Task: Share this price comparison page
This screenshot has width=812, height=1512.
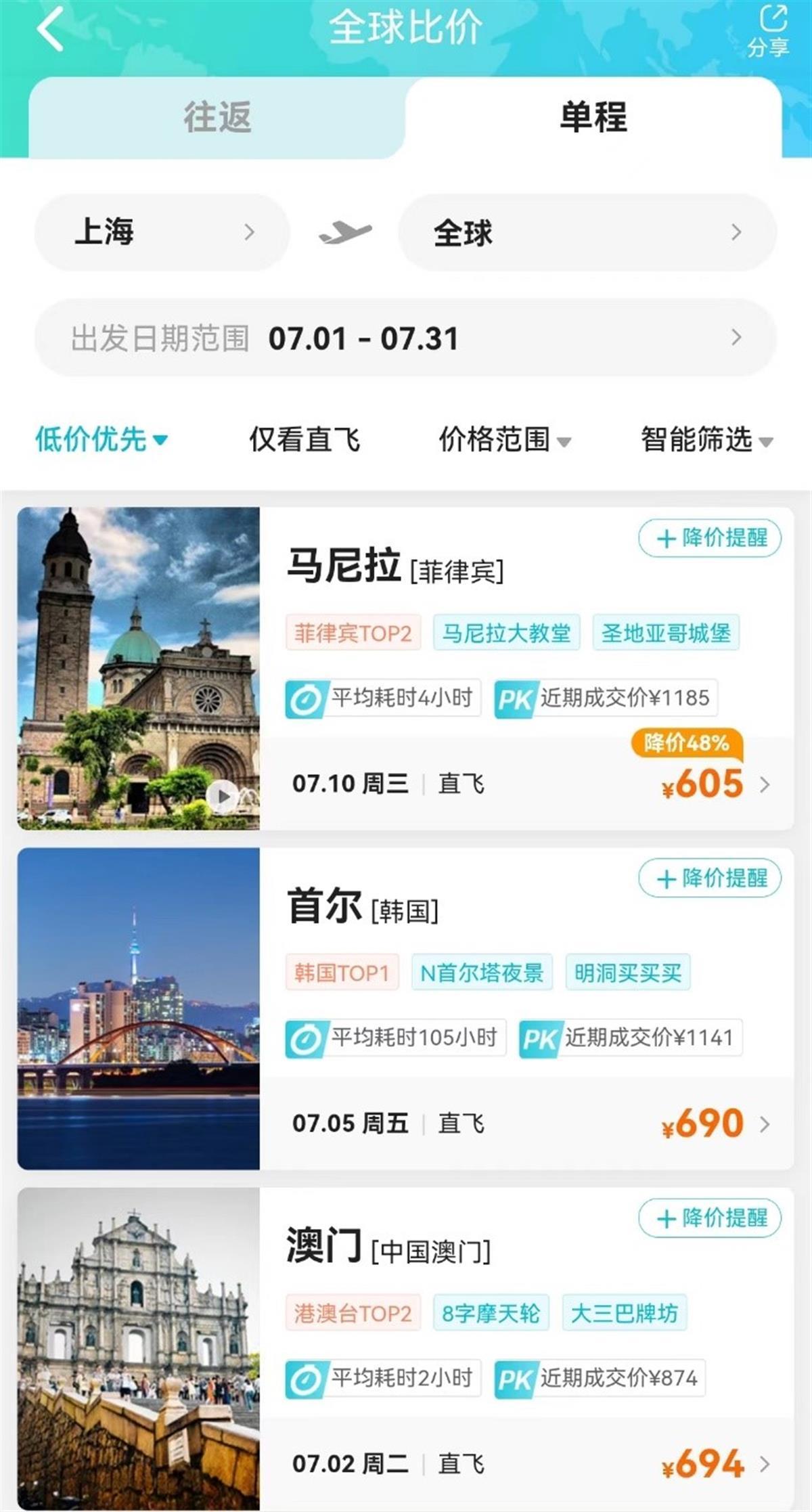Action: click(769, 30)
